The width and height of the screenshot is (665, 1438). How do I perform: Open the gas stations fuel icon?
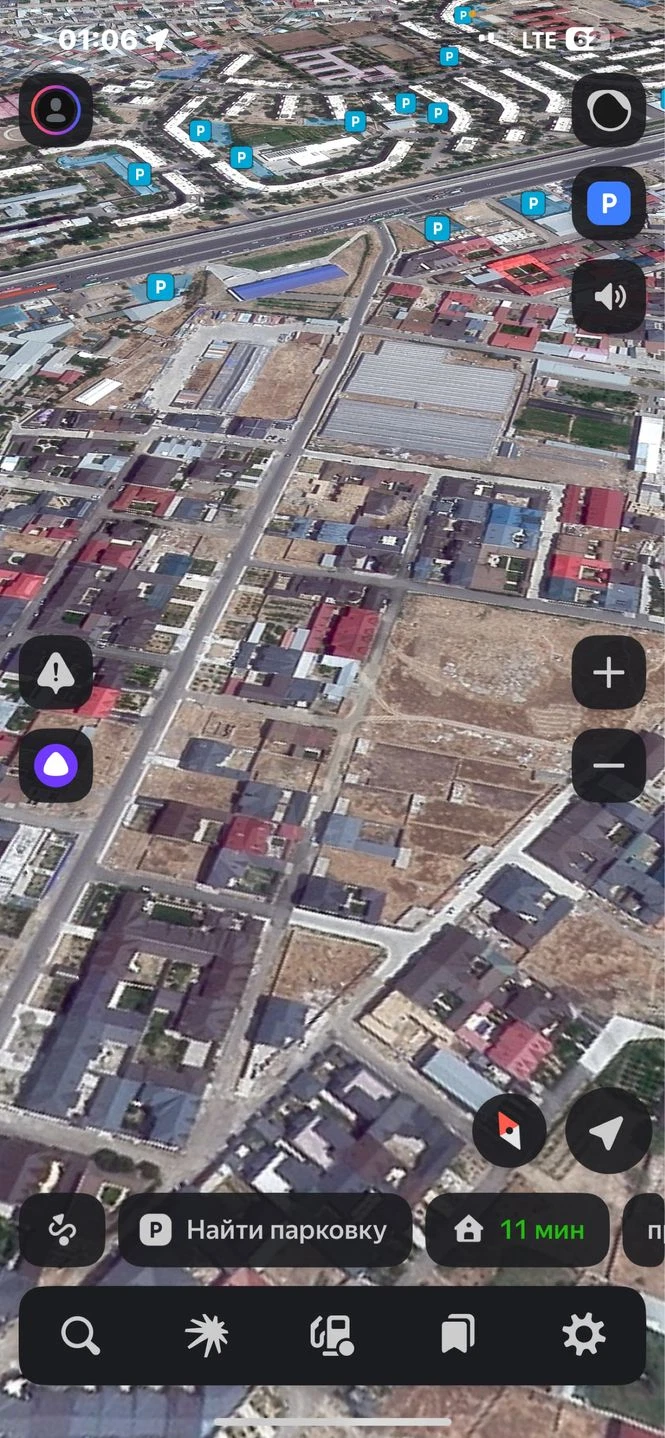pyautogui.click(x=332, y=1335)
